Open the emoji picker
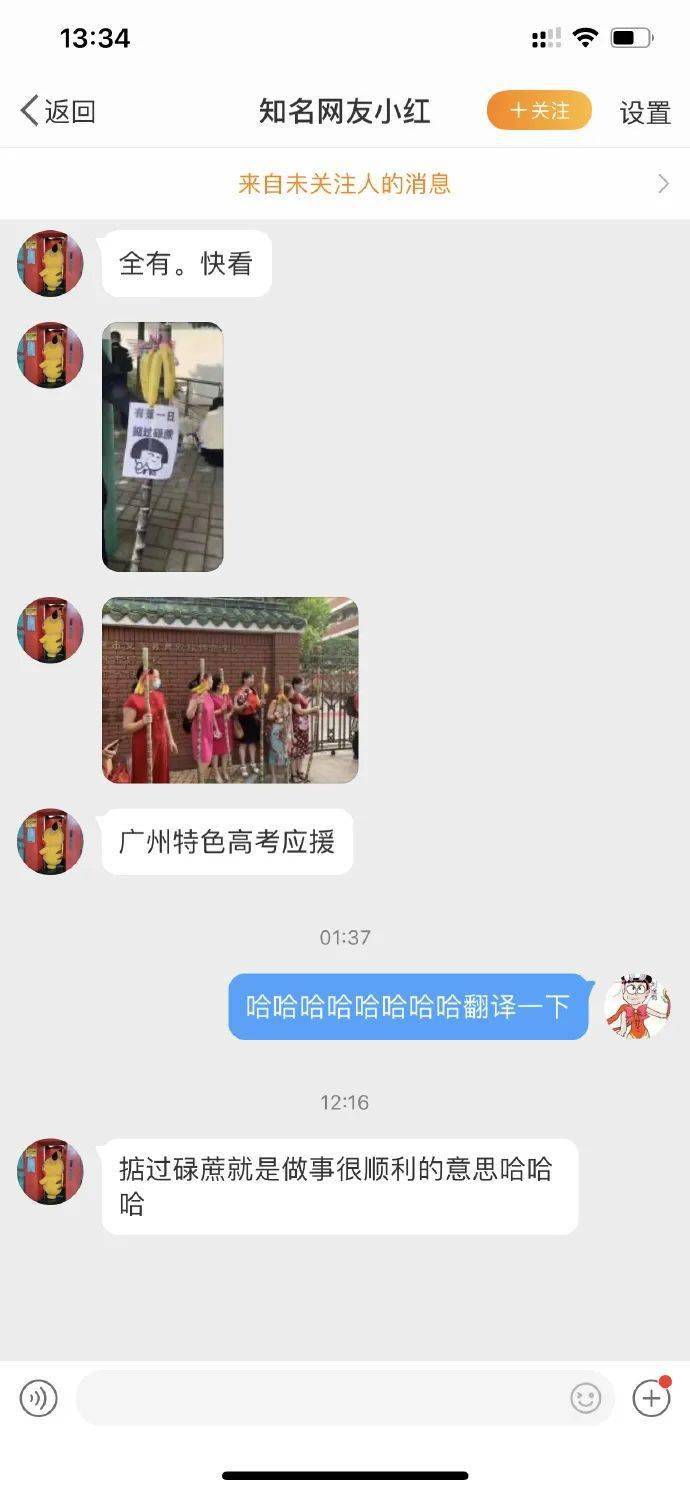Viewport: 690px width, 1493px height. tap(586, 1398)
